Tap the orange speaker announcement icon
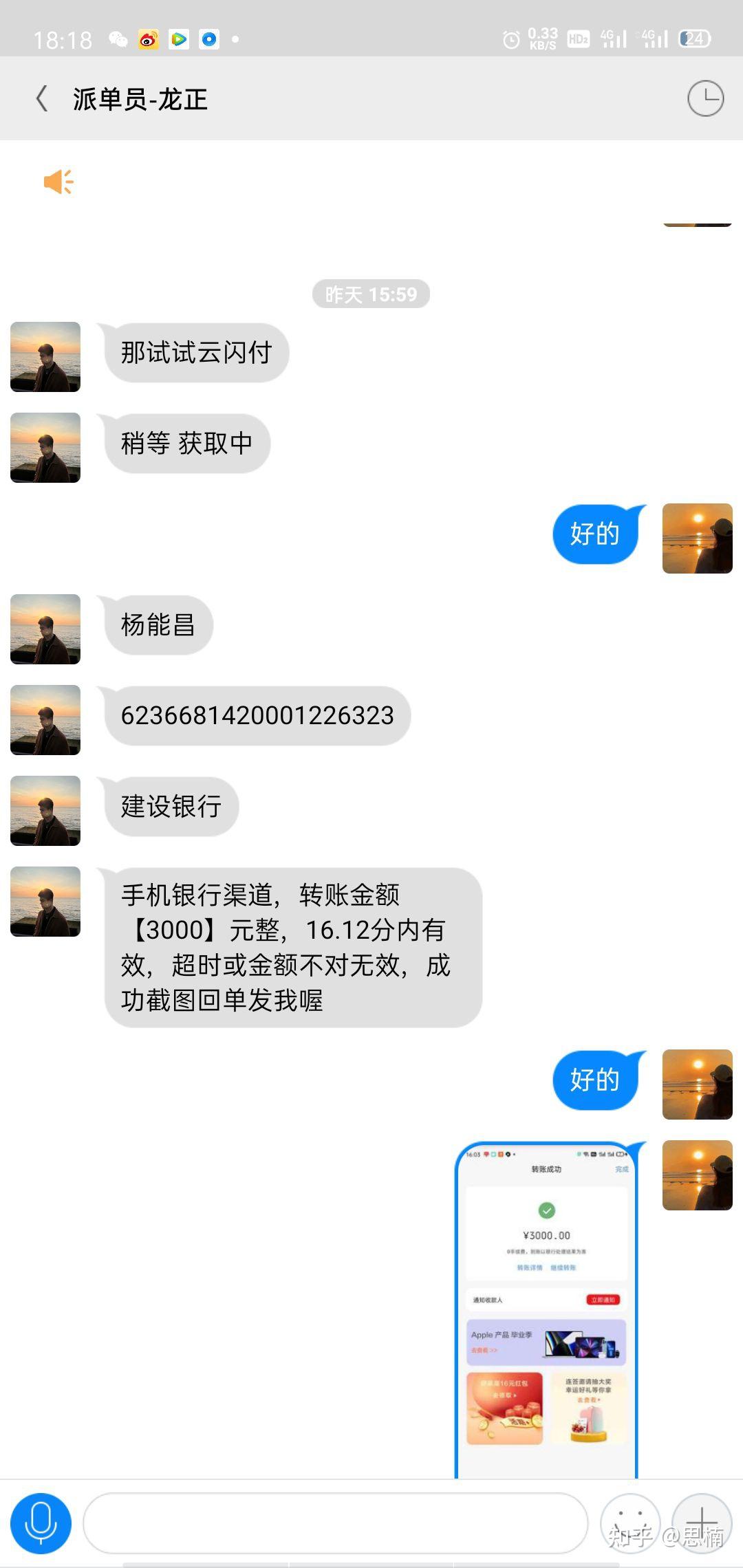The image size is (743, 1568). [58, 182]
